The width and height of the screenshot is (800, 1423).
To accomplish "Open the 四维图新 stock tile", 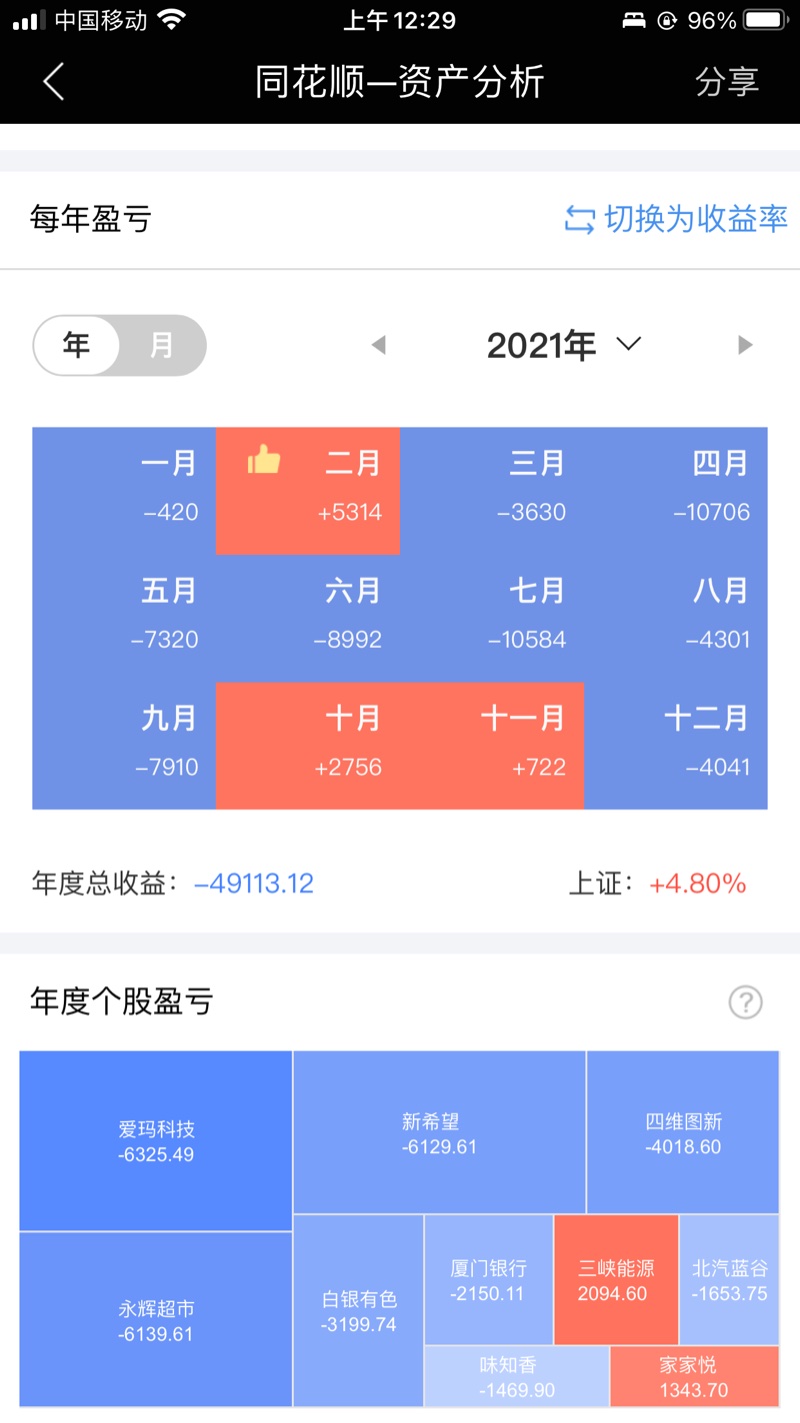I will pyautogui.click(x=683, y=1132).
